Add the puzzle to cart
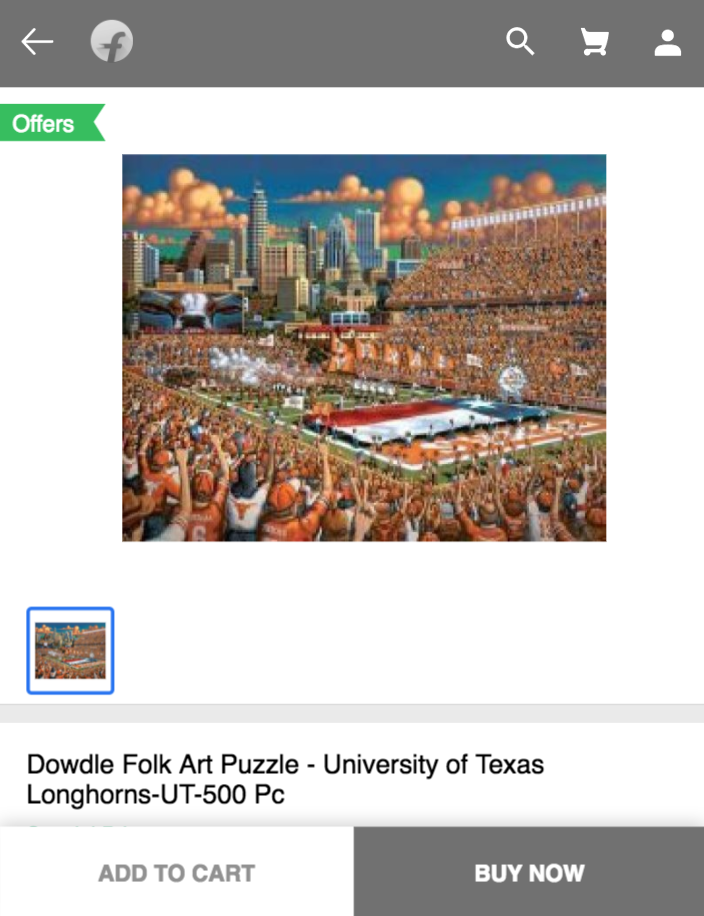This screenshot has height=916, width=704. [176, 872]
